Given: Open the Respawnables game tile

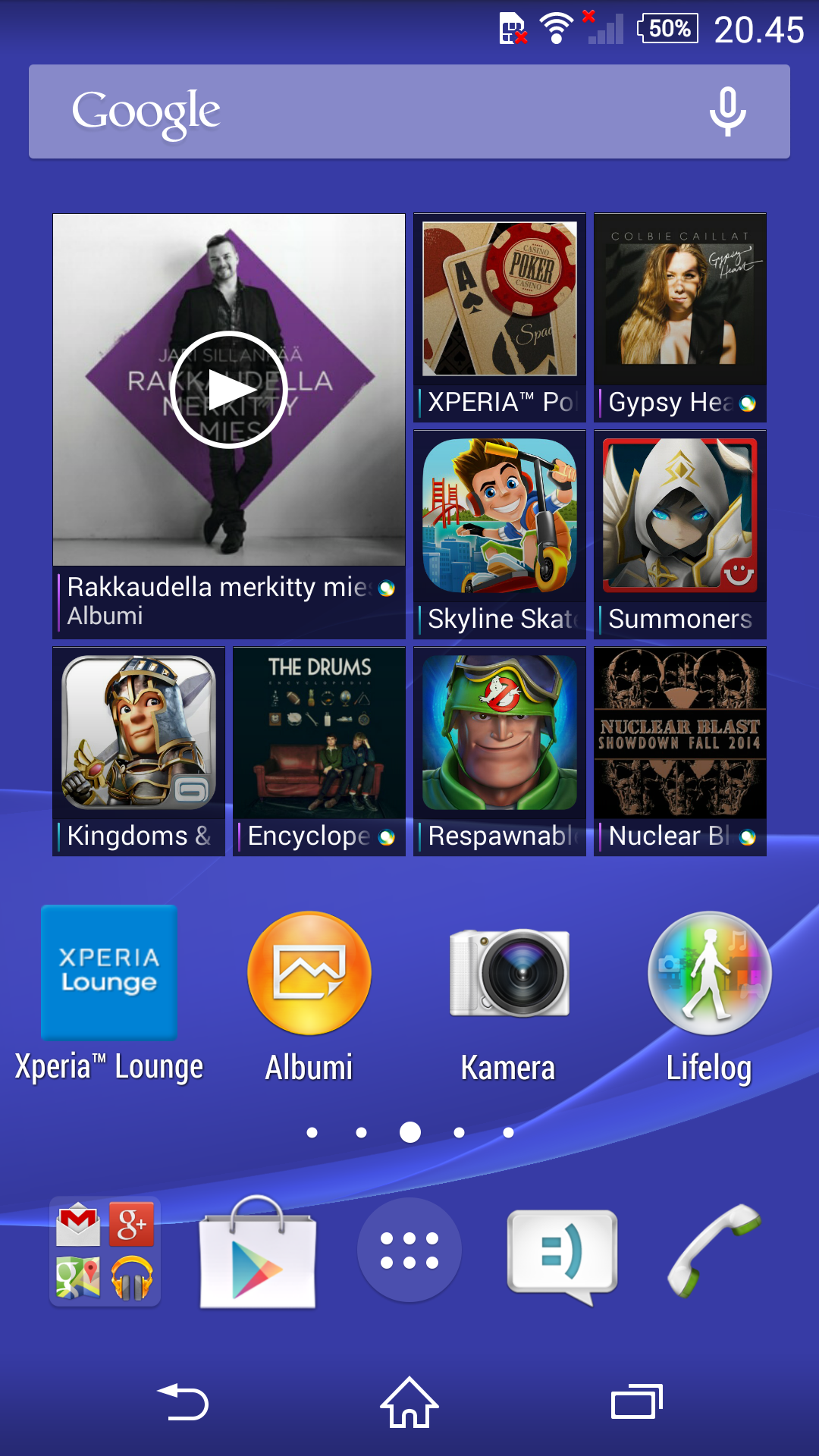Looking at the screenshot, I should pyautogui.click(x=500, y=751).
